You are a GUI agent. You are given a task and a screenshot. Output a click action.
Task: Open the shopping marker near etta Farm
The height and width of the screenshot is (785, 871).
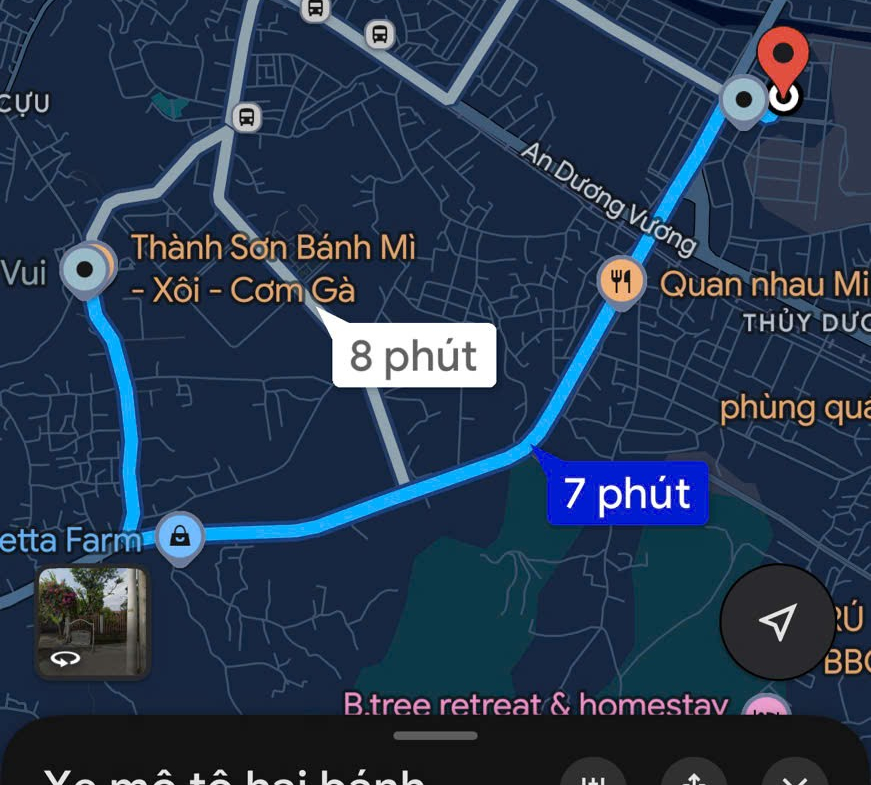pyautogui.click(x=180, y=537)
